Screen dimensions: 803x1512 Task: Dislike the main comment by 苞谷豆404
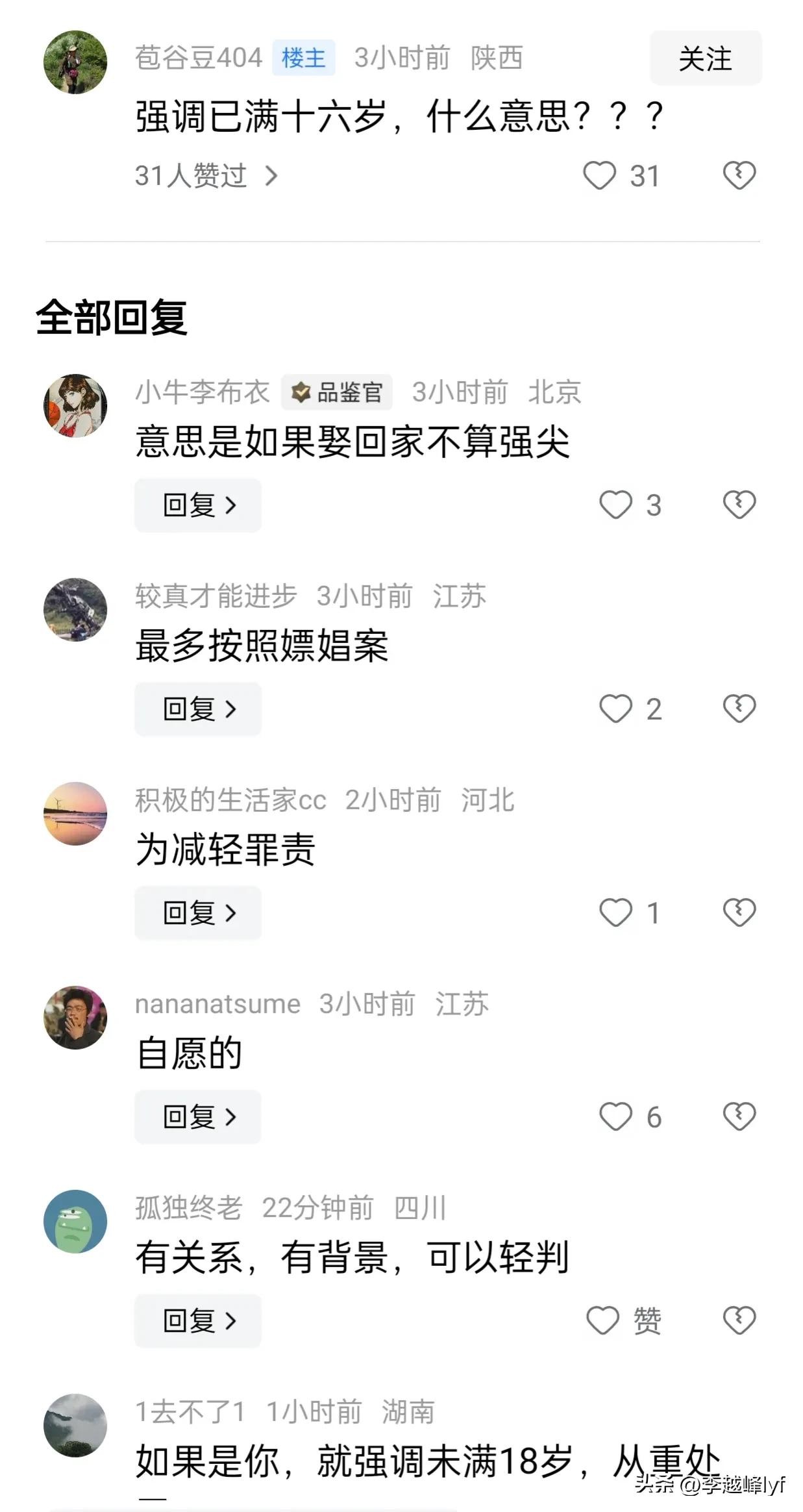click(x=739, y=175)
